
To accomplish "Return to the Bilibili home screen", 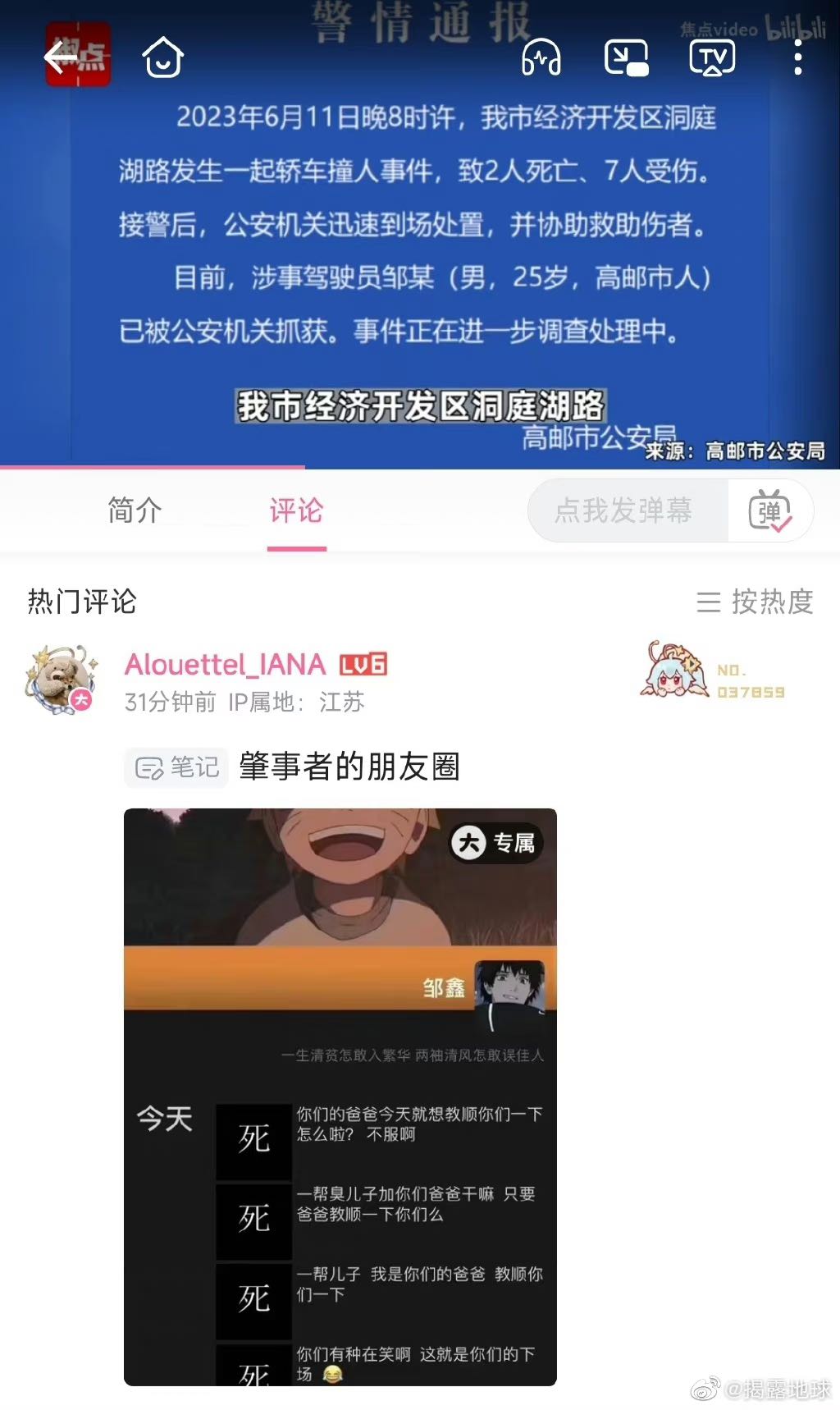I will tap(162, 57).
